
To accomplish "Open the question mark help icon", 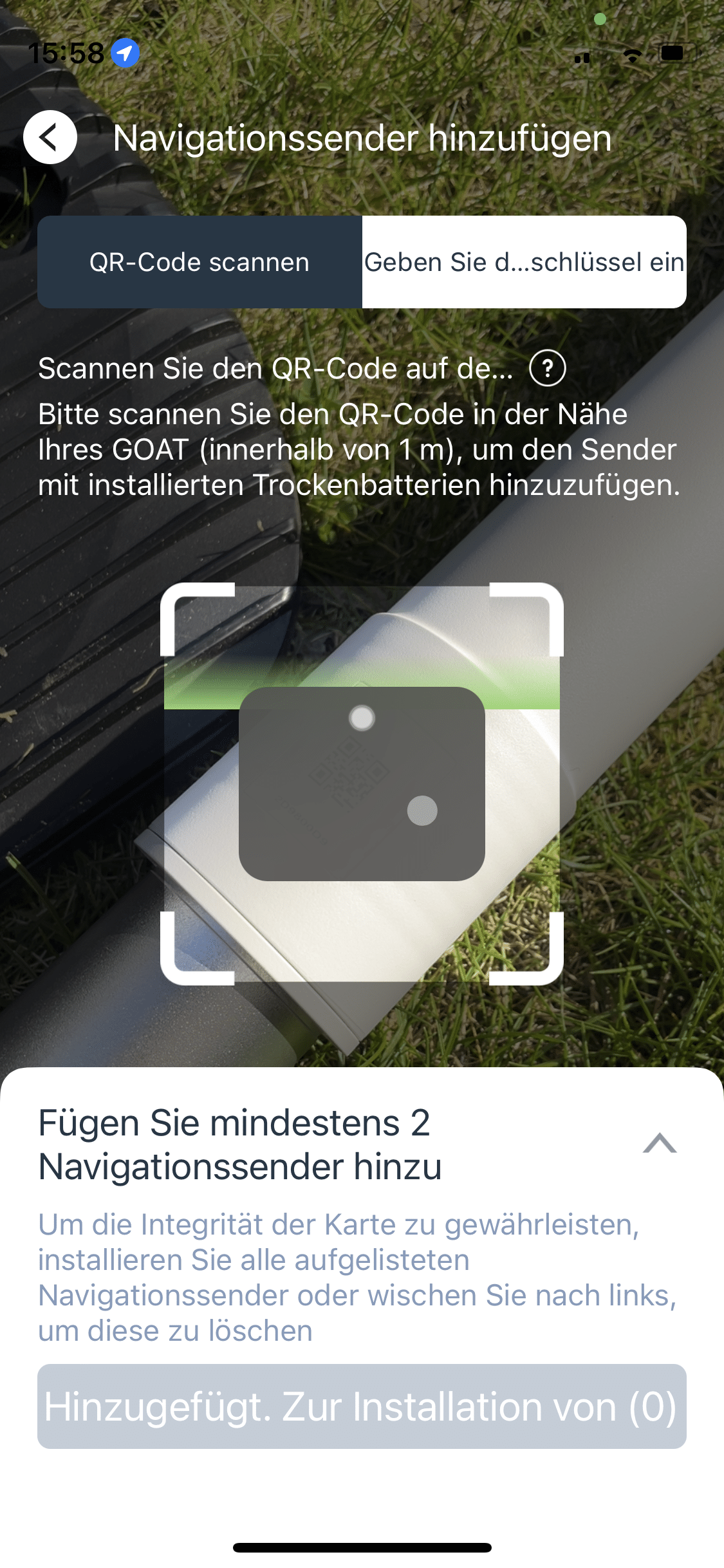I will (547, 368).
